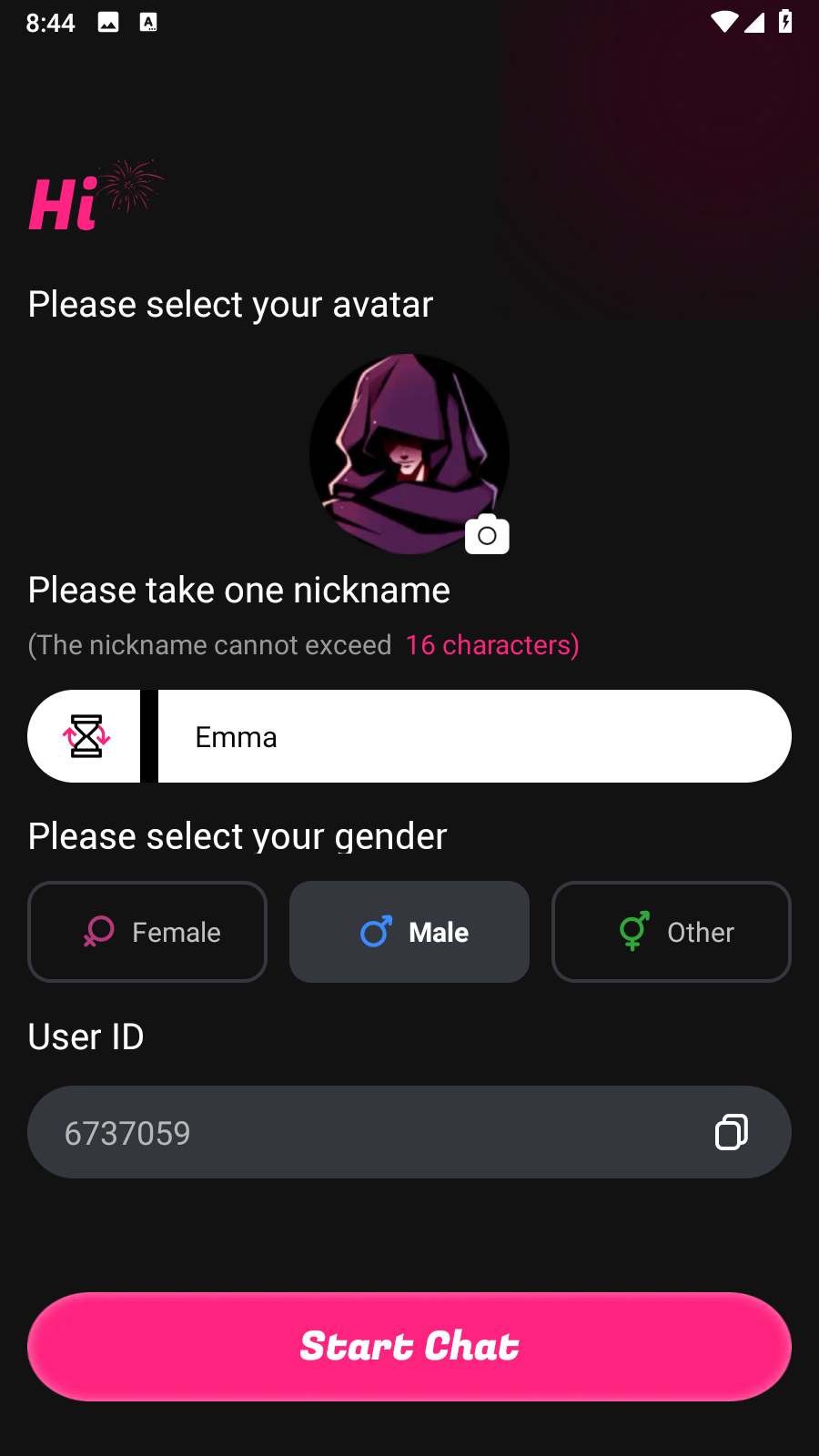Generate a random nickname with the hourglass icon
819x1456 pixels.
click(x=86, y=736)
